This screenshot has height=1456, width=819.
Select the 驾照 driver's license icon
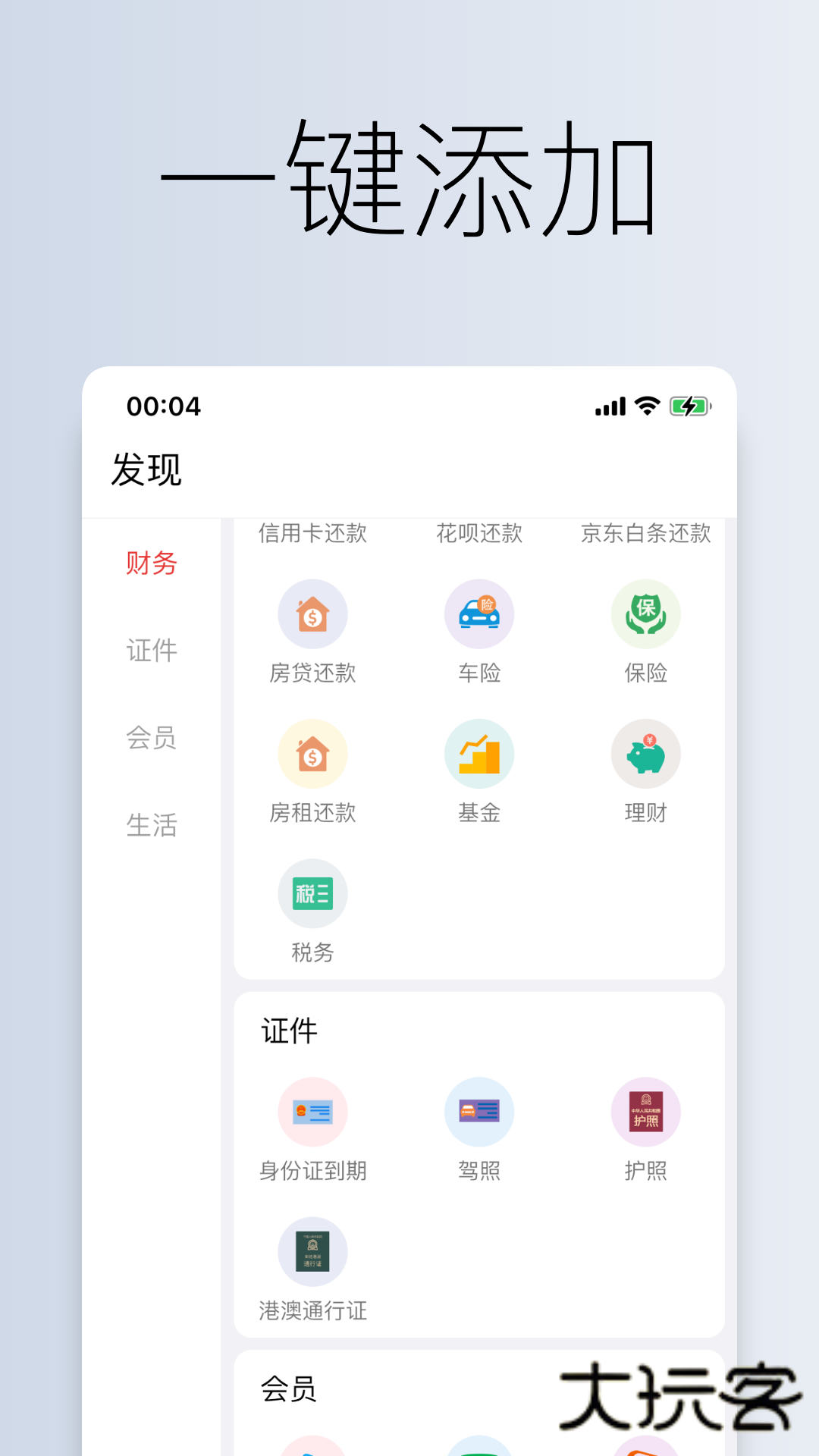tap(479, 1110)
